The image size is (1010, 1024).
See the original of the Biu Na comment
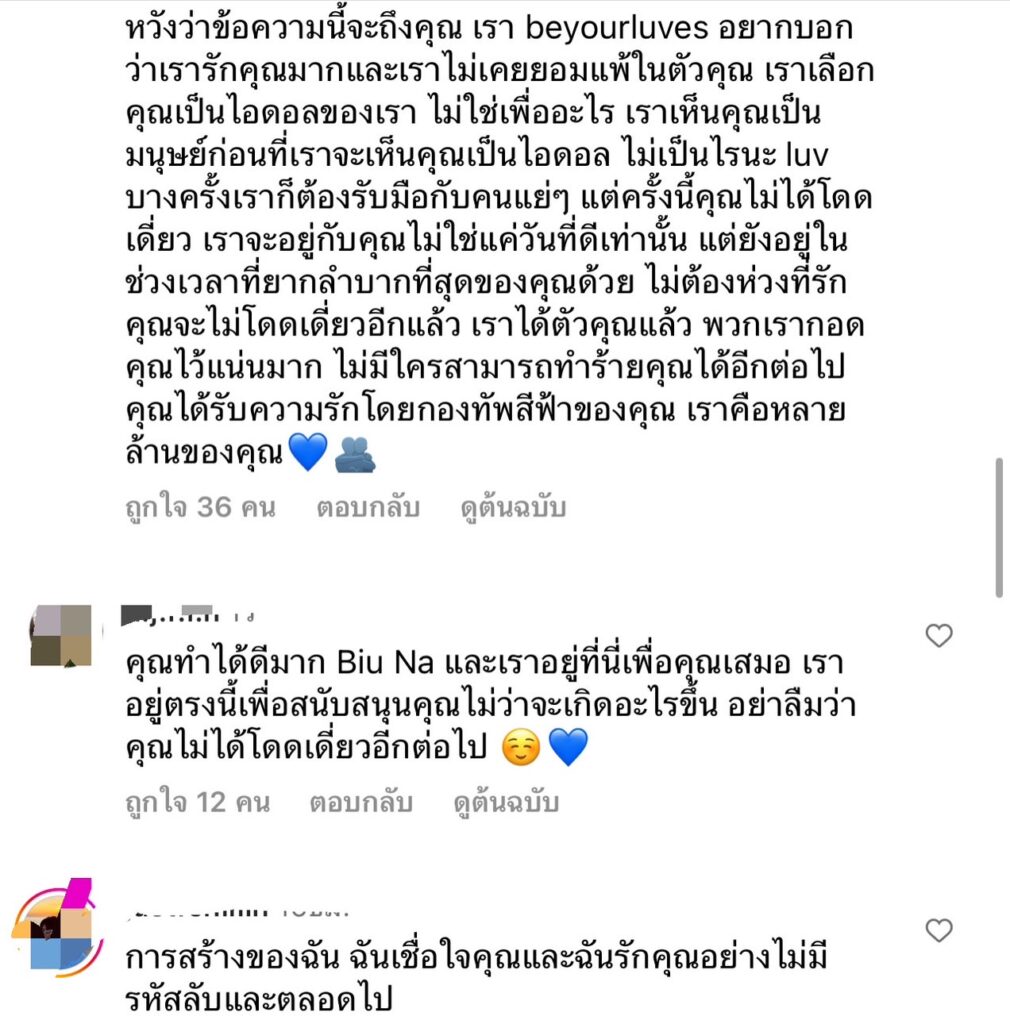(506, 803)
